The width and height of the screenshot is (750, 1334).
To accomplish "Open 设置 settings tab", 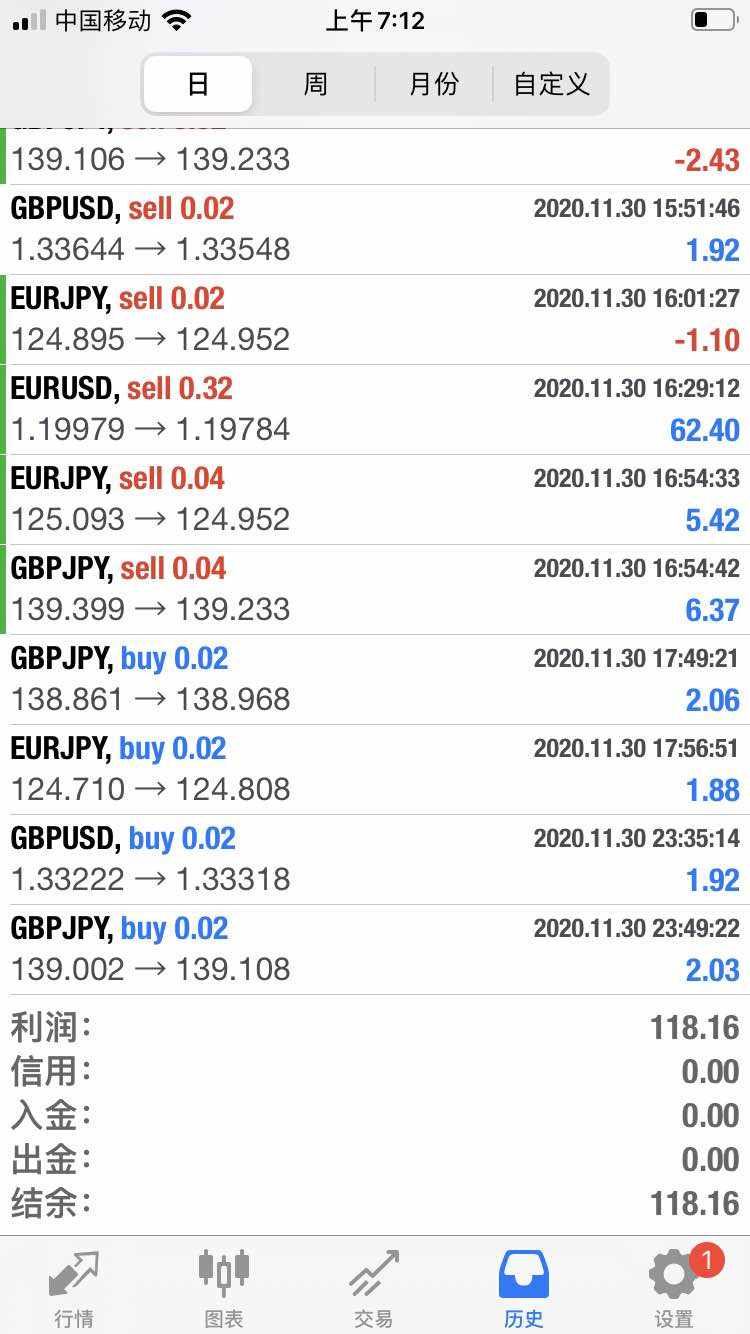I will [674, 1288].
